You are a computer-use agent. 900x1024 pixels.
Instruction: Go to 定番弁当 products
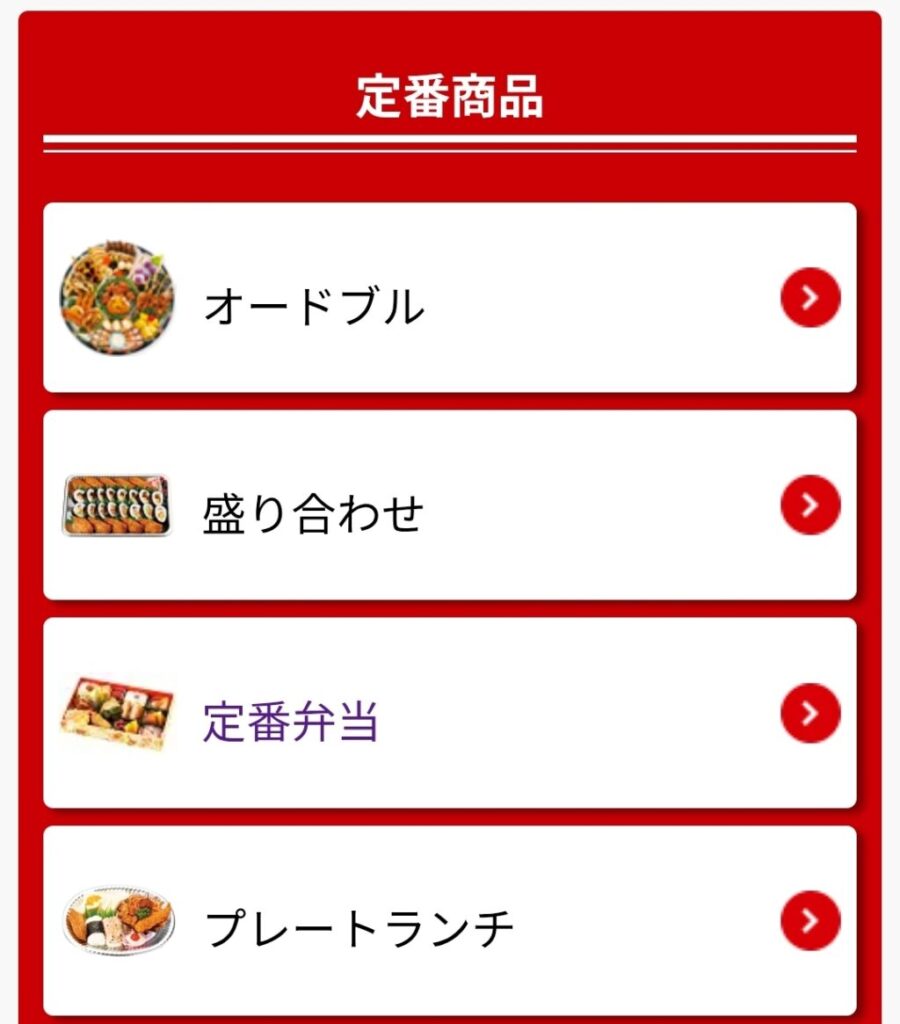449,713
